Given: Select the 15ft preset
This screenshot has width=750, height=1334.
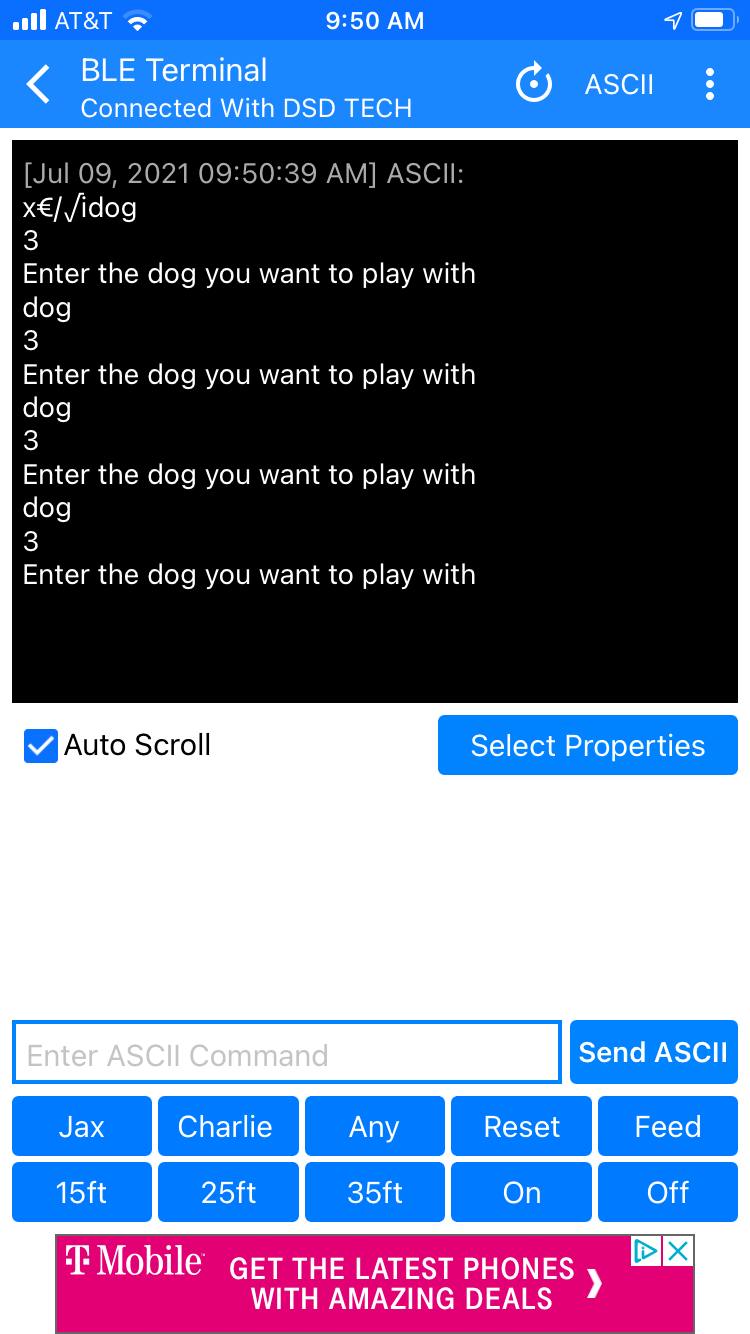Looking at the screenshot, I should point(82,1192).
